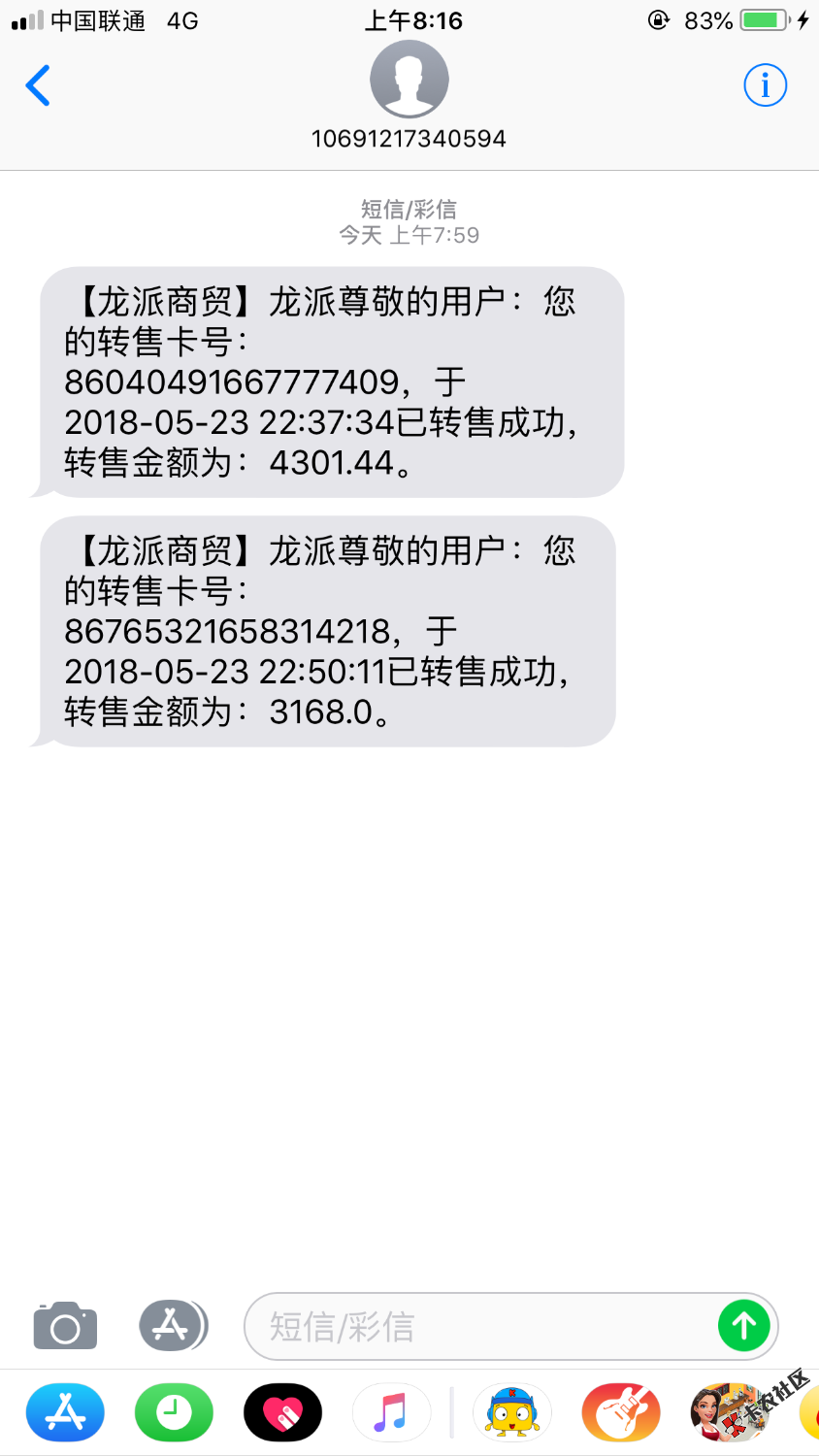Screen dimensions: 819x1456
Task: Open App Store iMessage app
Action: click(65, 1412)
